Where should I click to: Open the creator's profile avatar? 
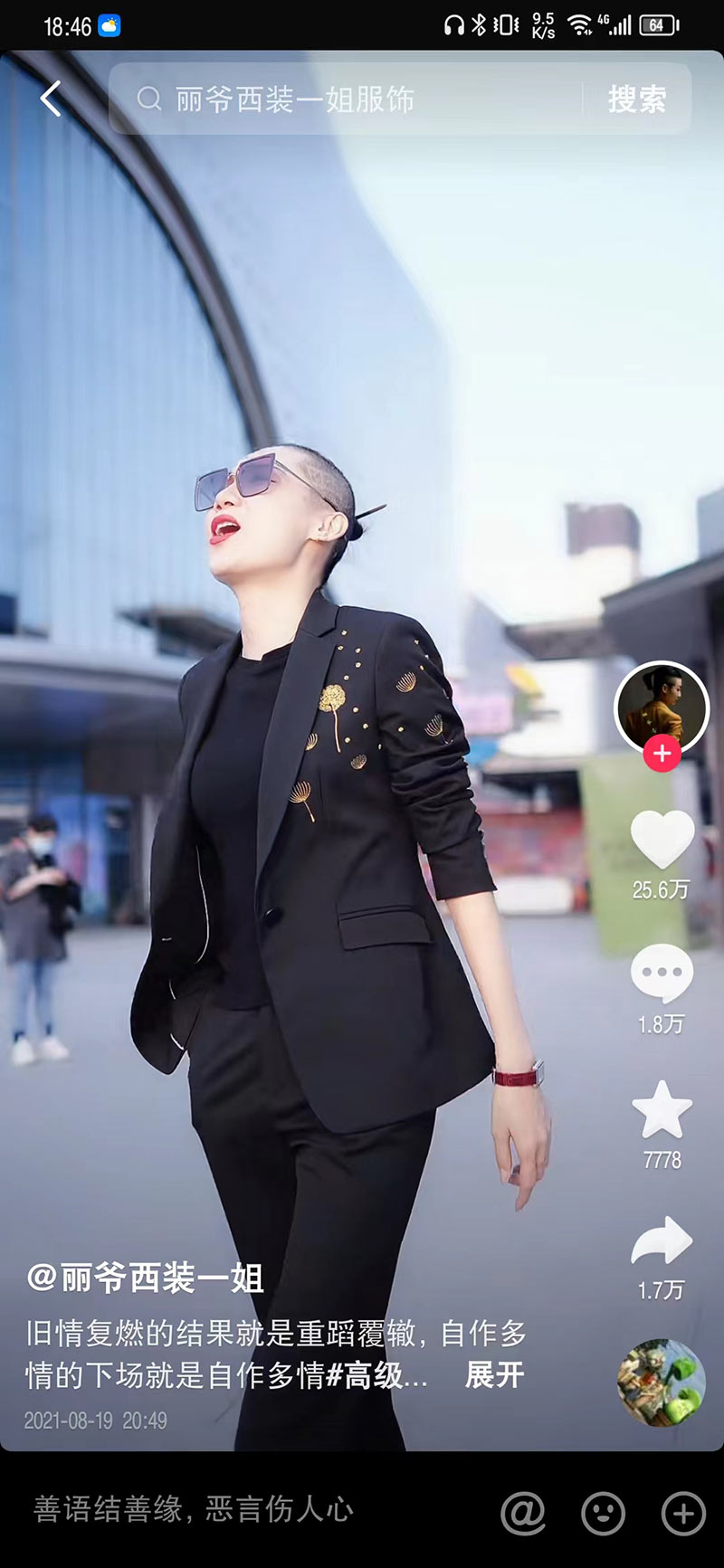pyautogui.click(x=662, y=707)
